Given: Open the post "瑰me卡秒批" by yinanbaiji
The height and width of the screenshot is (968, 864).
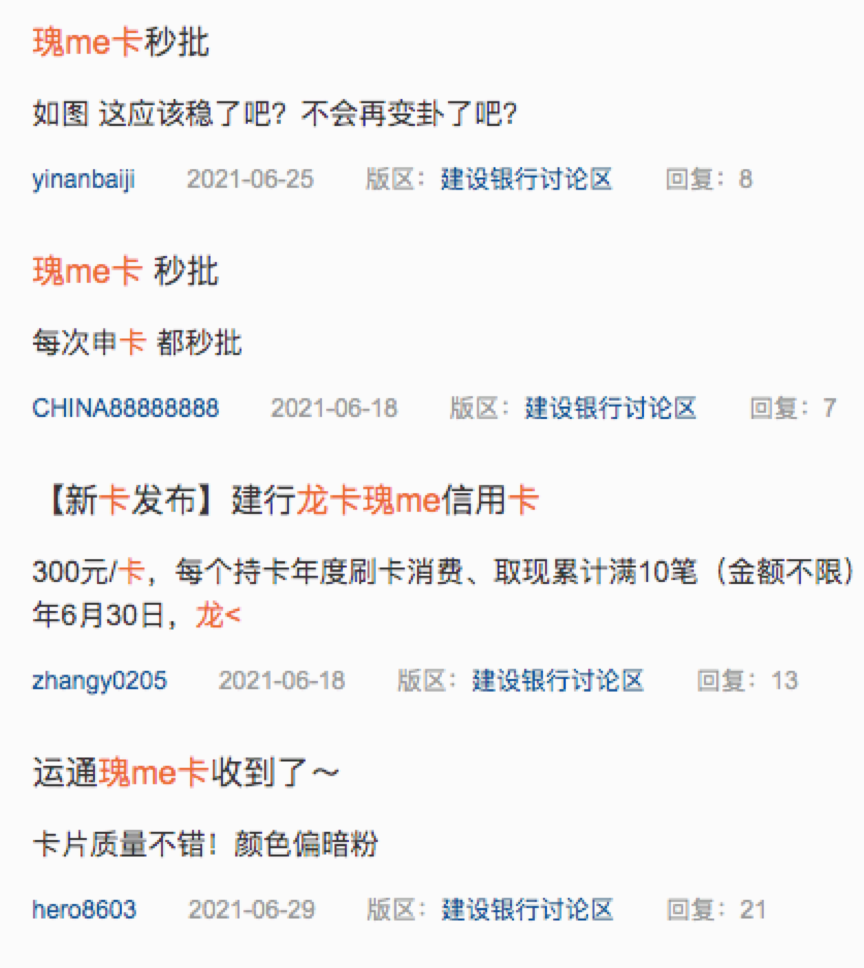Looking at the screenshot, I should point(121,42).
